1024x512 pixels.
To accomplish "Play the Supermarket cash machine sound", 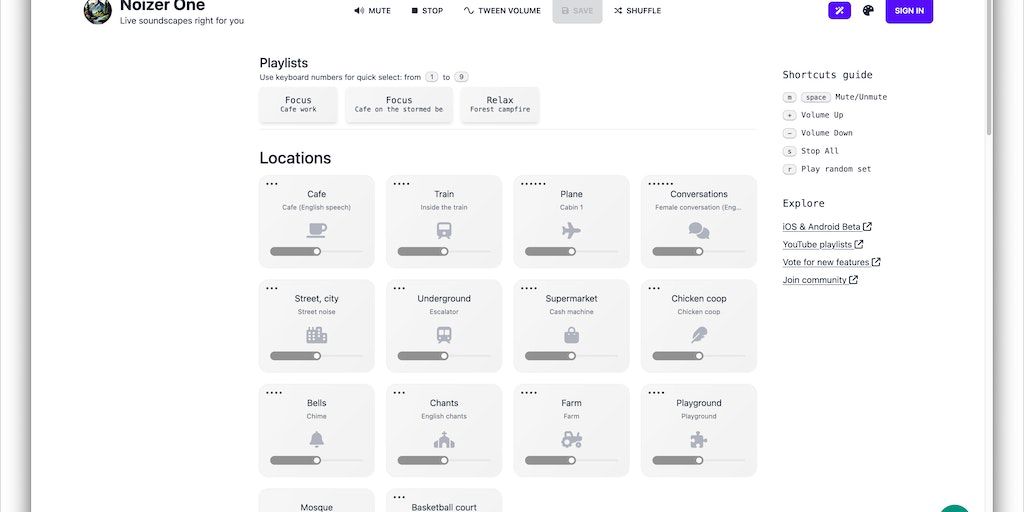I will (x=571, y=334).
